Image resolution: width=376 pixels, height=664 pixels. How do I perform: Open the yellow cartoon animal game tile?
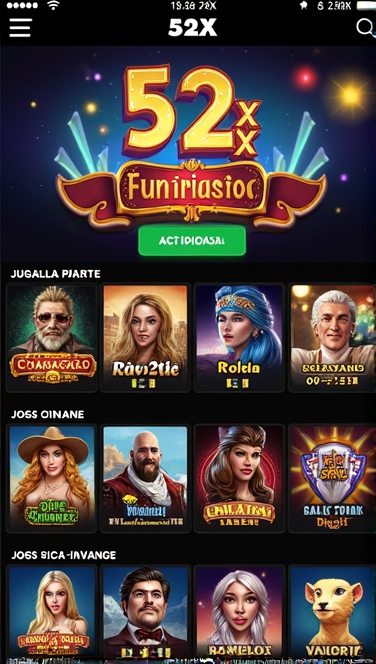coord(332,613)
